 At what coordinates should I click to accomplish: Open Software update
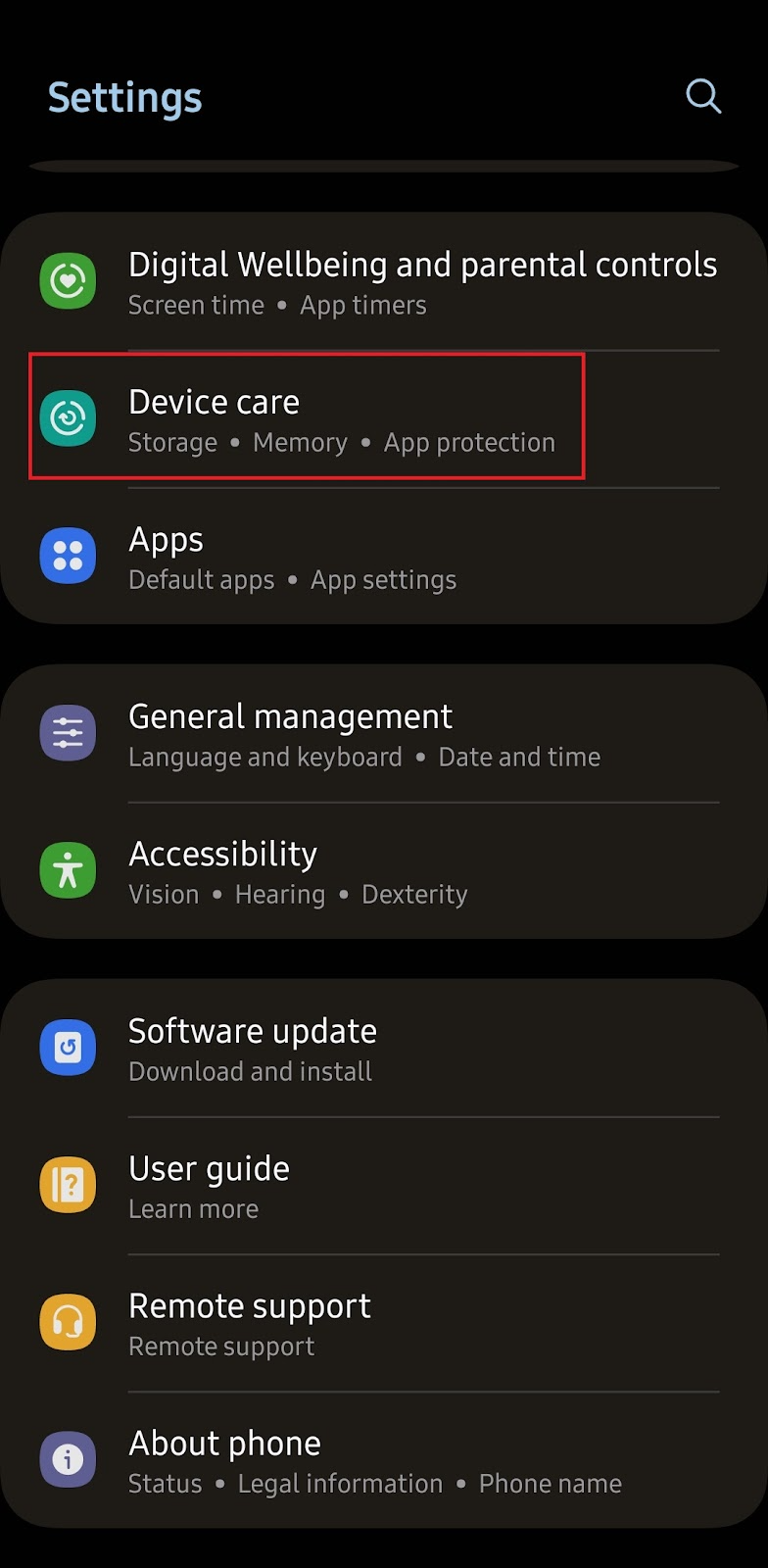point(384,1048)
